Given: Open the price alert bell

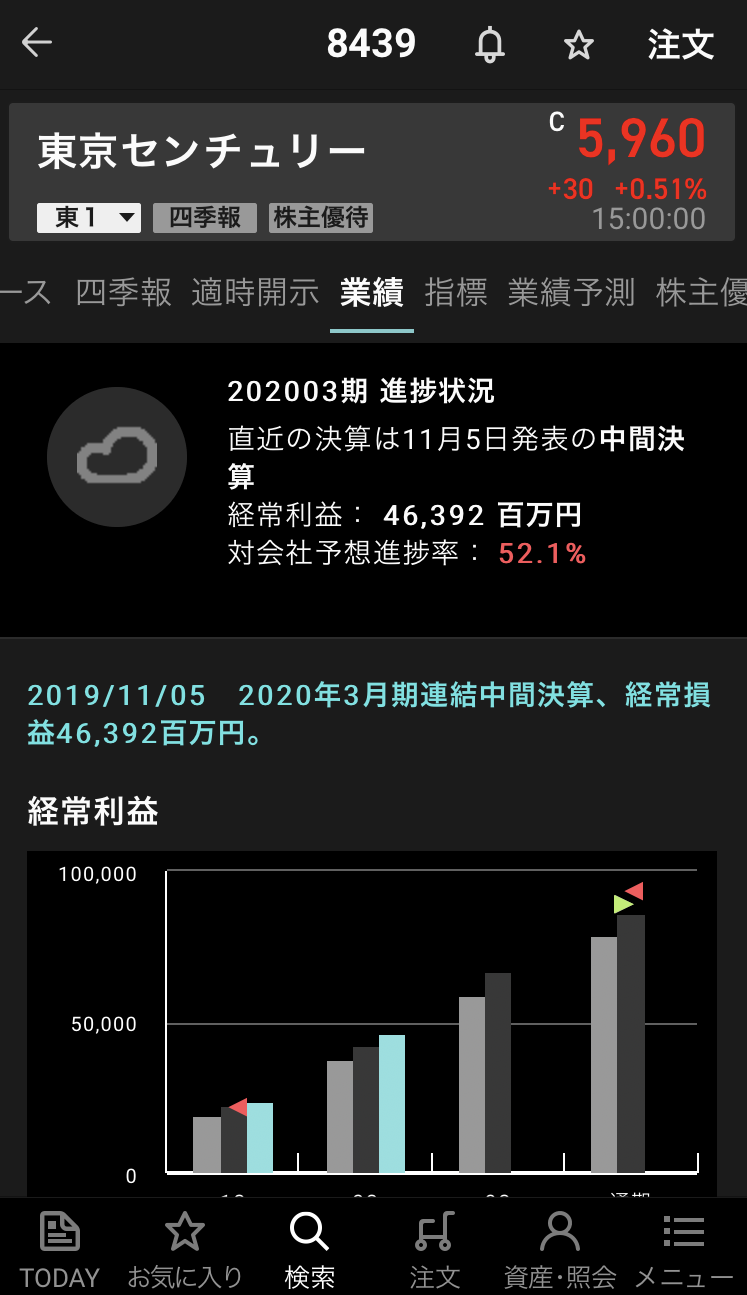Looking at the screenshot, I should (x=490, y=44).
